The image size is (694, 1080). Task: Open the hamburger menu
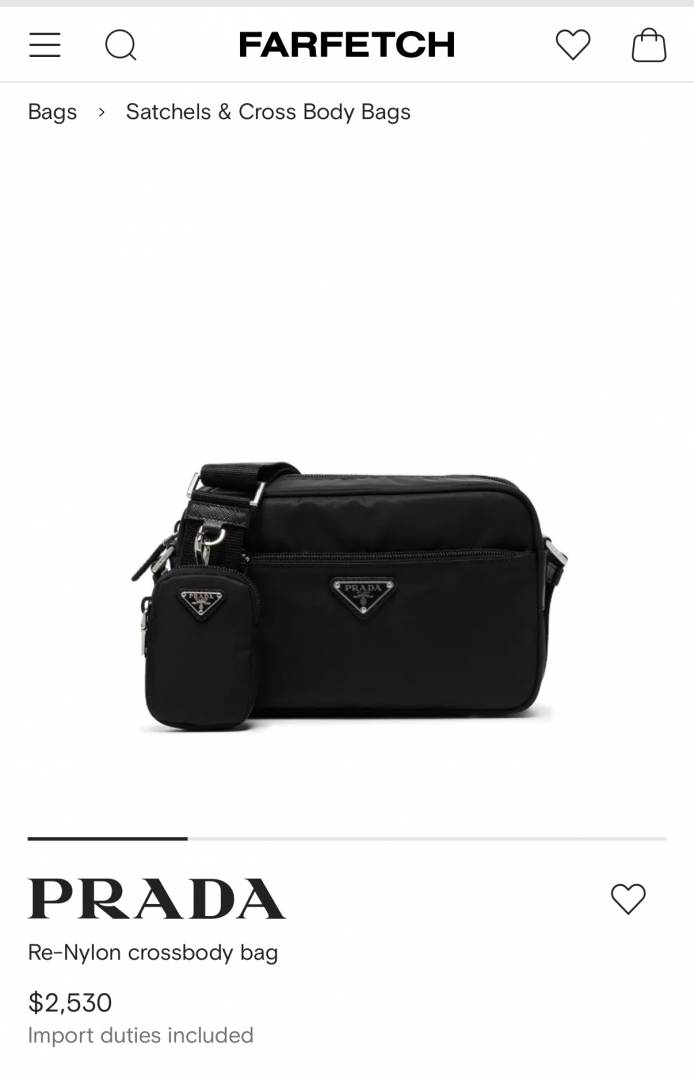click(45, 45)
